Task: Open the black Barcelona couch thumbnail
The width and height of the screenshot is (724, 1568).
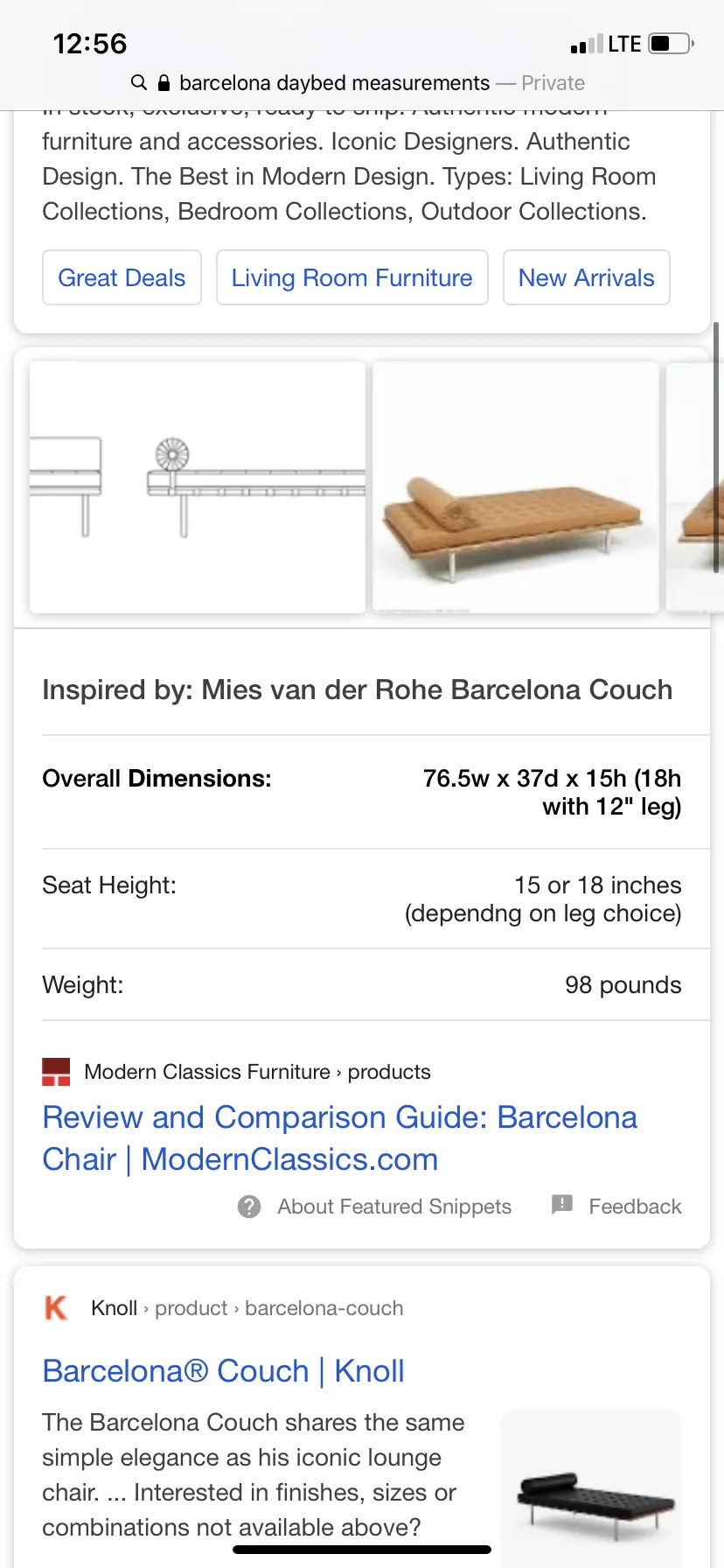Action: pos(591,1487)
